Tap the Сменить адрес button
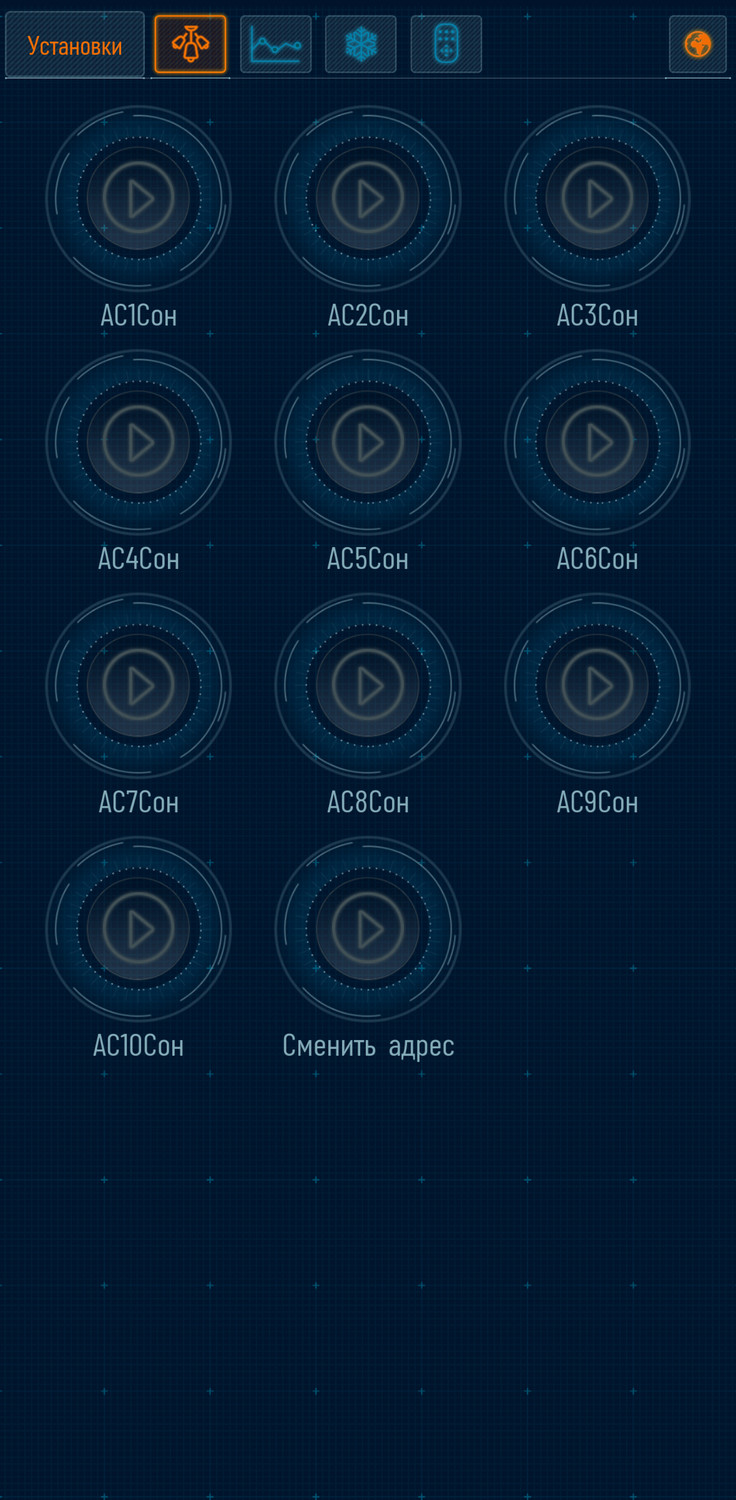The image size is (736, 1500). (x=368, y=929)
